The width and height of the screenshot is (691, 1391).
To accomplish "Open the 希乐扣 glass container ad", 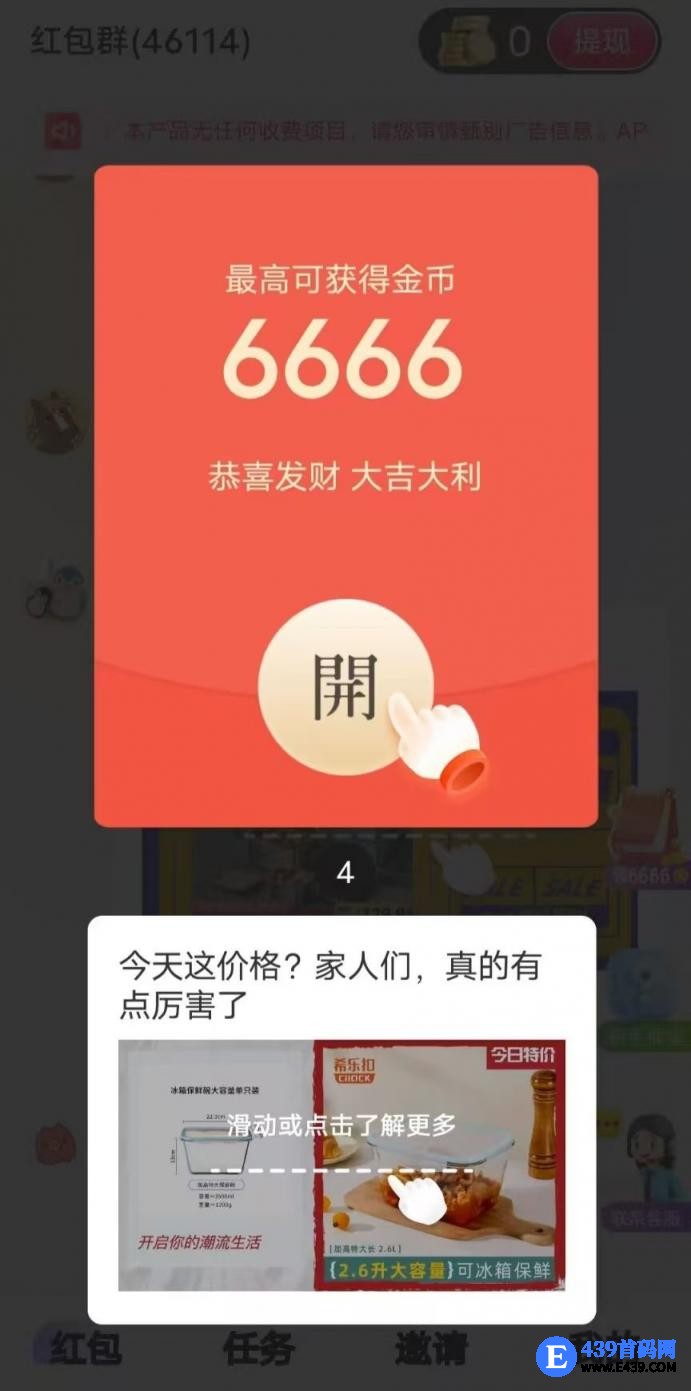I will click(341, 1164).
